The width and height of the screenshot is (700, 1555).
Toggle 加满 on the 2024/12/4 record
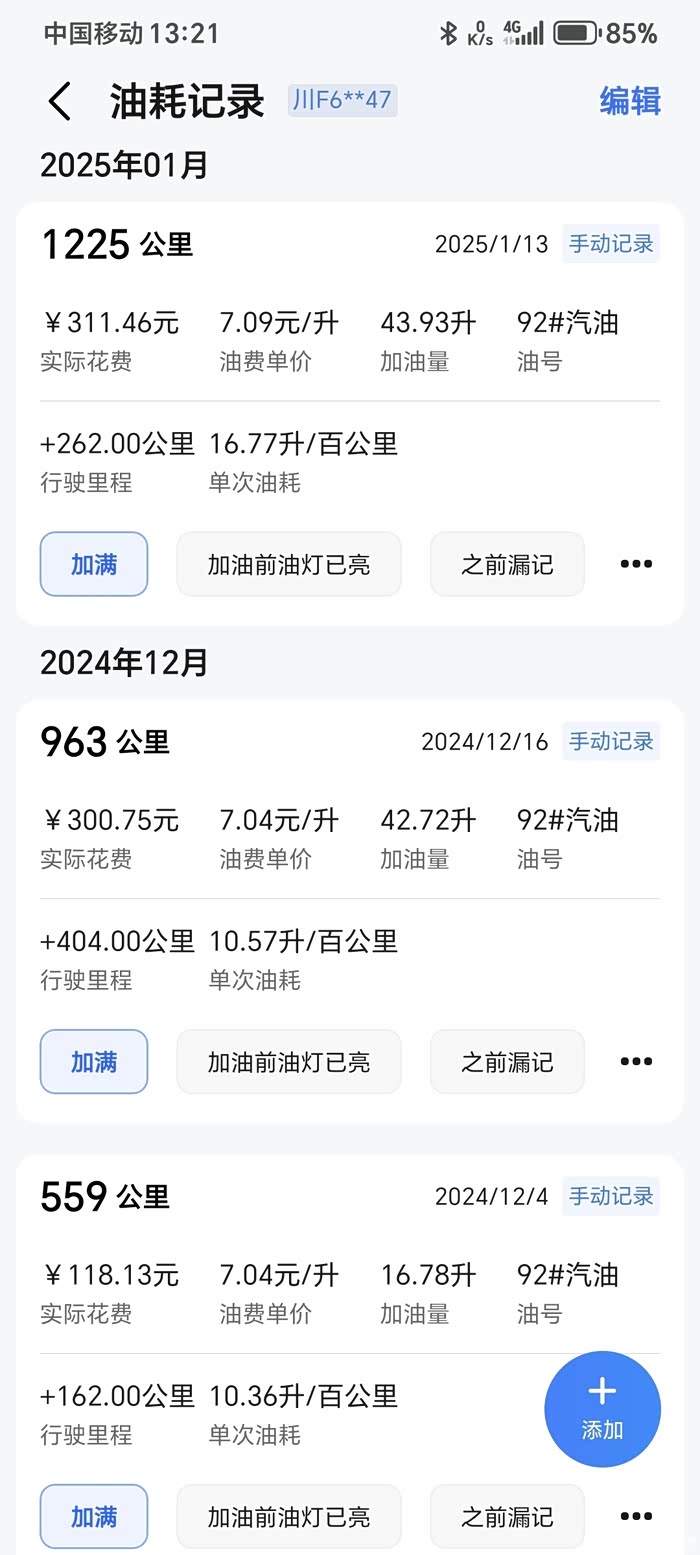pos(94,1516)
